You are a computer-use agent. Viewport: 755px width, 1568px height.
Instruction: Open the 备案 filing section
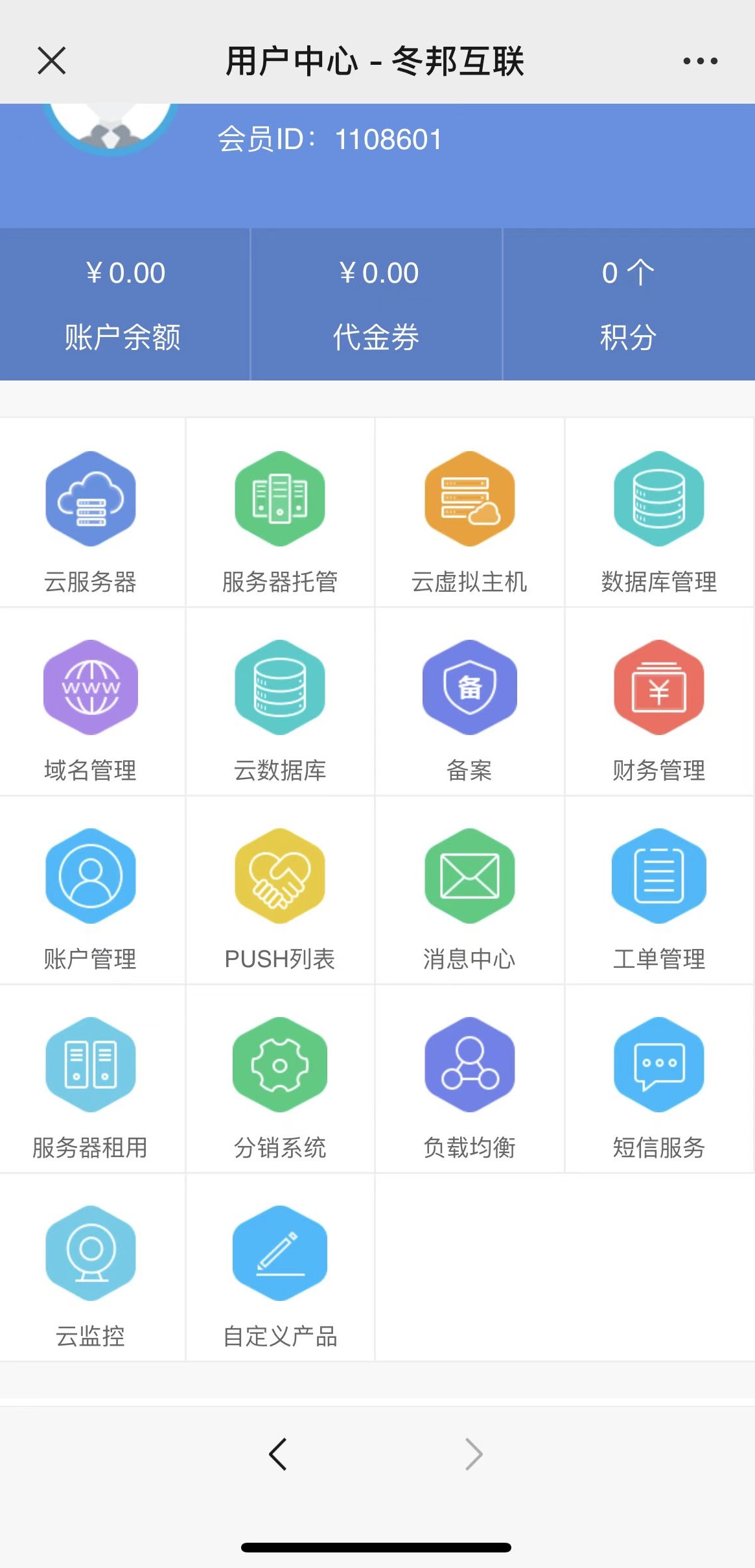coord(469,702)
